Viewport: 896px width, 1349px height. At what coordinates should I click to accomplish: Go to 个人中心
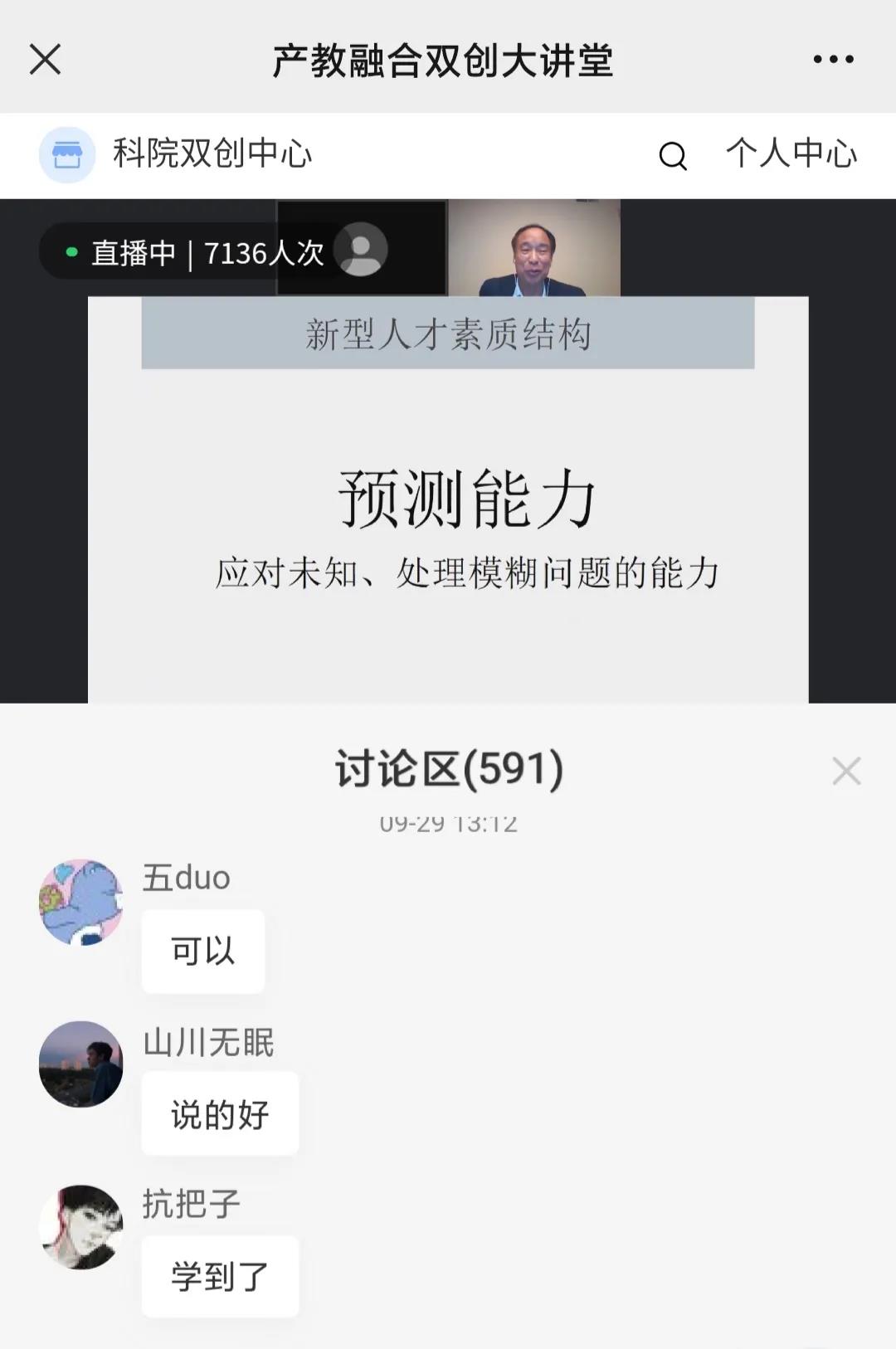tap(791, 154)
